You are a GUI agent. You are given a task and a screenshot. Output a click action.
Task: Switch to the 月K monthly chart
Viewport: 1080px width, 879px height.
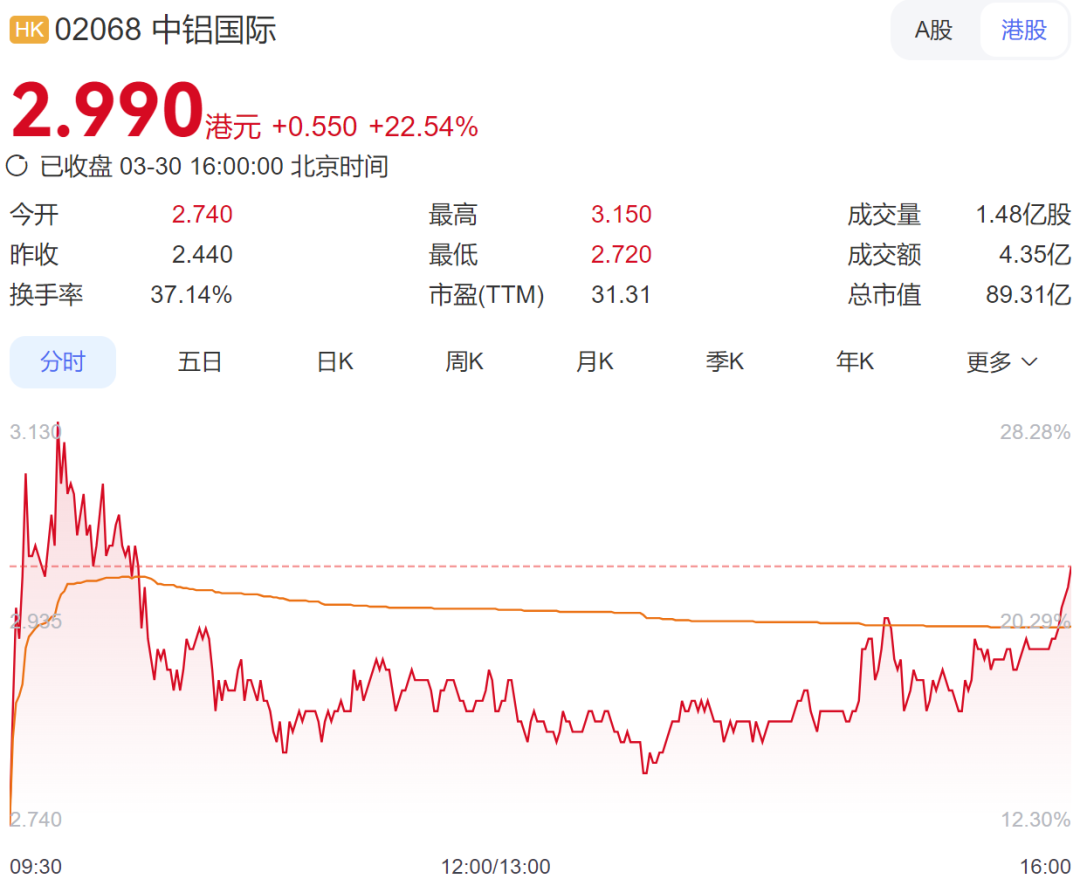(594, 362)
